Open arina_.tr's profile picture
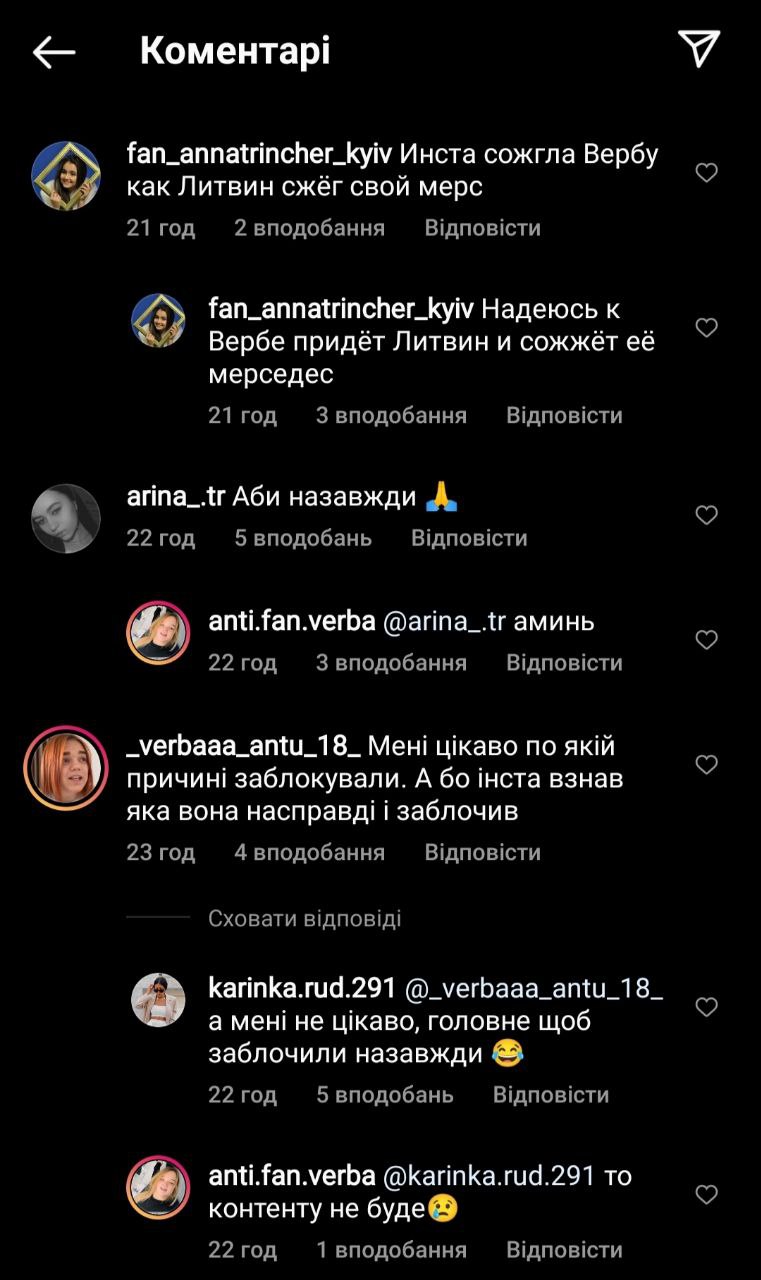 coord(66,518)
